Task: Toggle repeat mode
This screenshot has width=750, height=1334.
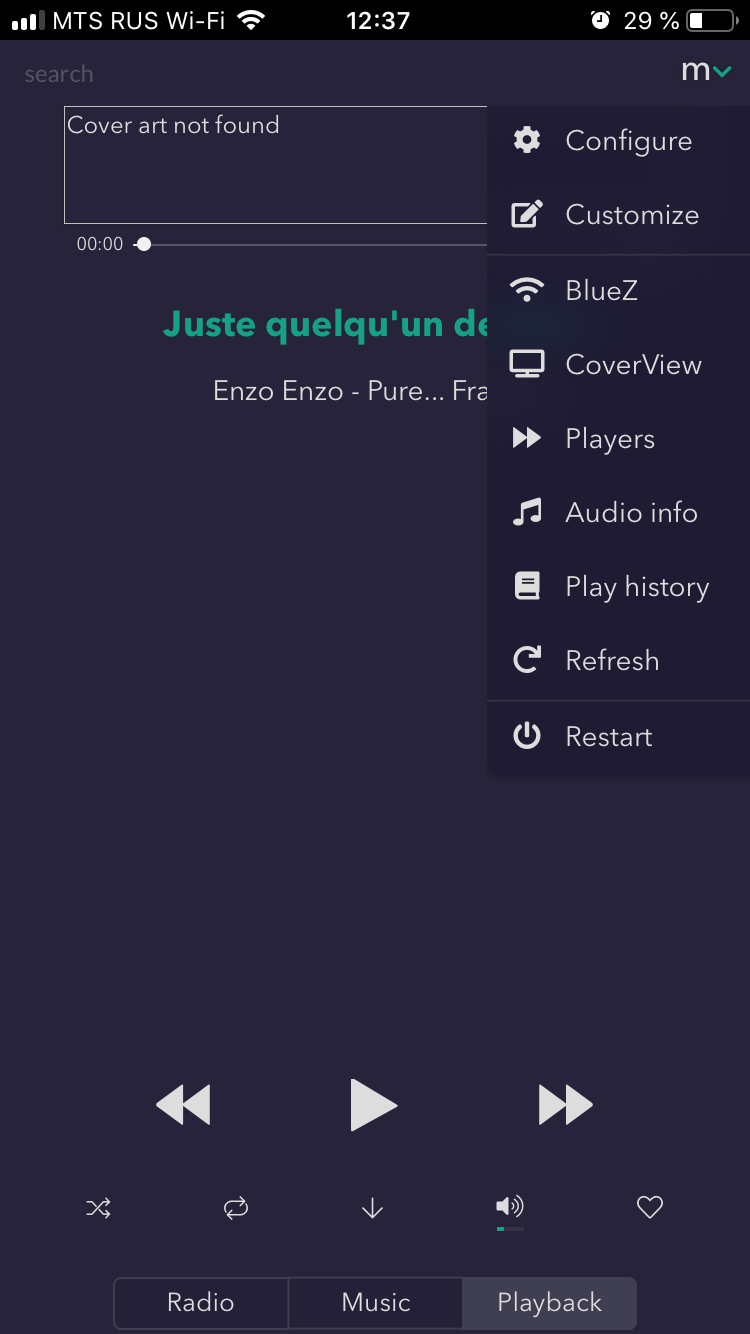Action: coord(236,1208)
